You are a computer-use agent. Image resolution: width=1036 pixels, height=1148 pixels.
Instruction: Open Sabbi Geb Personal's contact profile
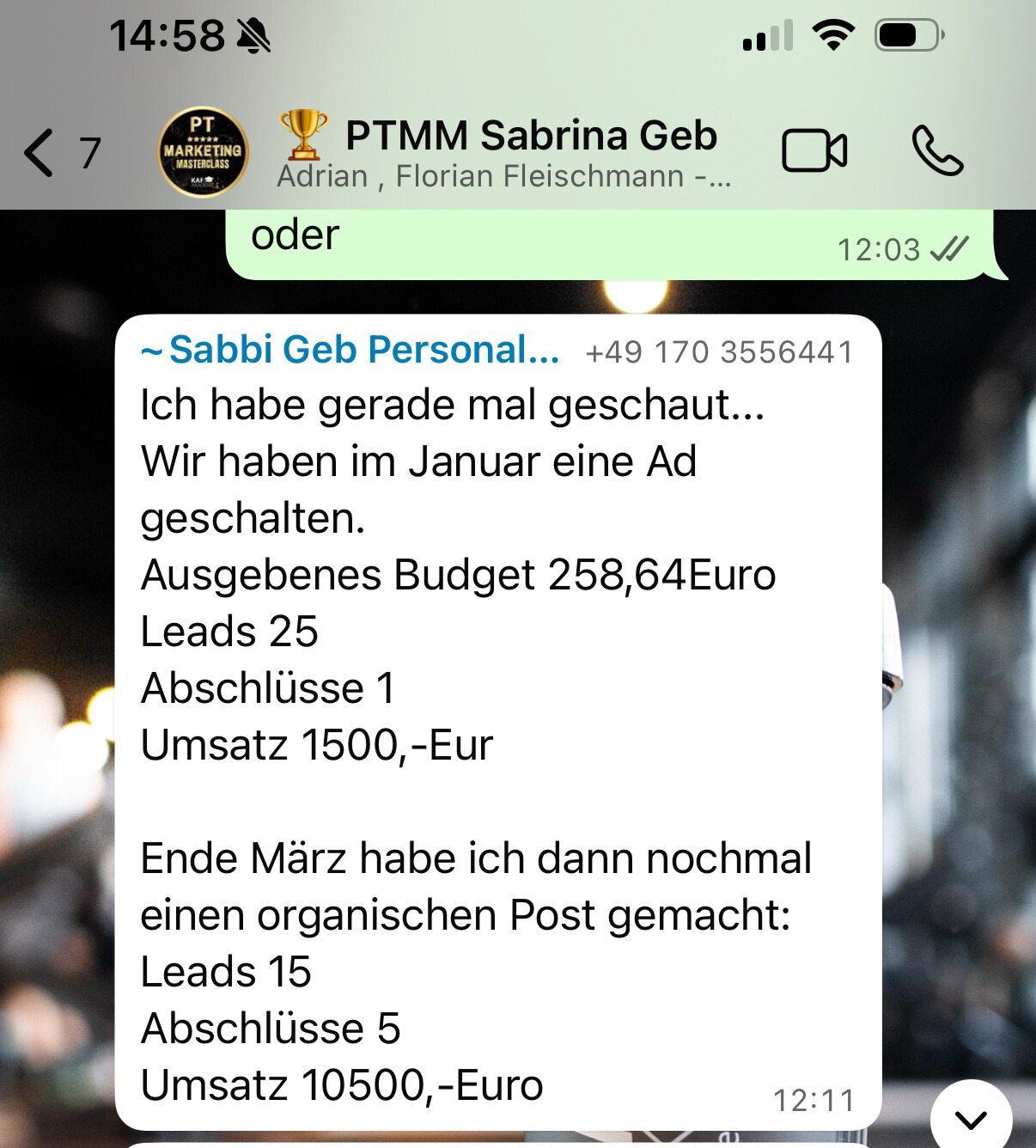[x=351, y=350]
